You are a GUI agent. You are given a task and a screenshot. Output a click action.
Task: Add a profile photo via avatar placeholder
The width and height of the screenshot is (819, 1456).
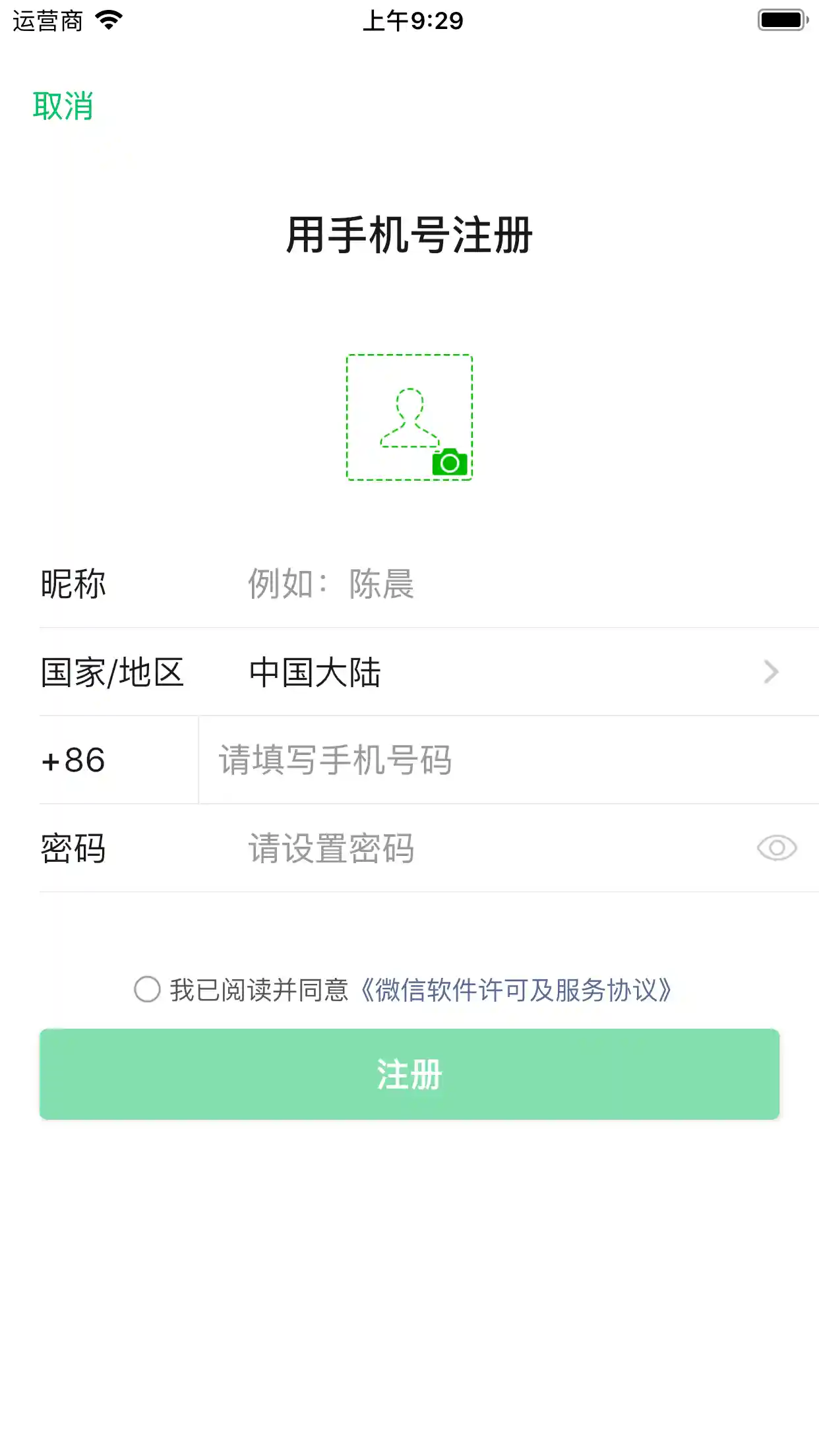click(x=409, y=417)
